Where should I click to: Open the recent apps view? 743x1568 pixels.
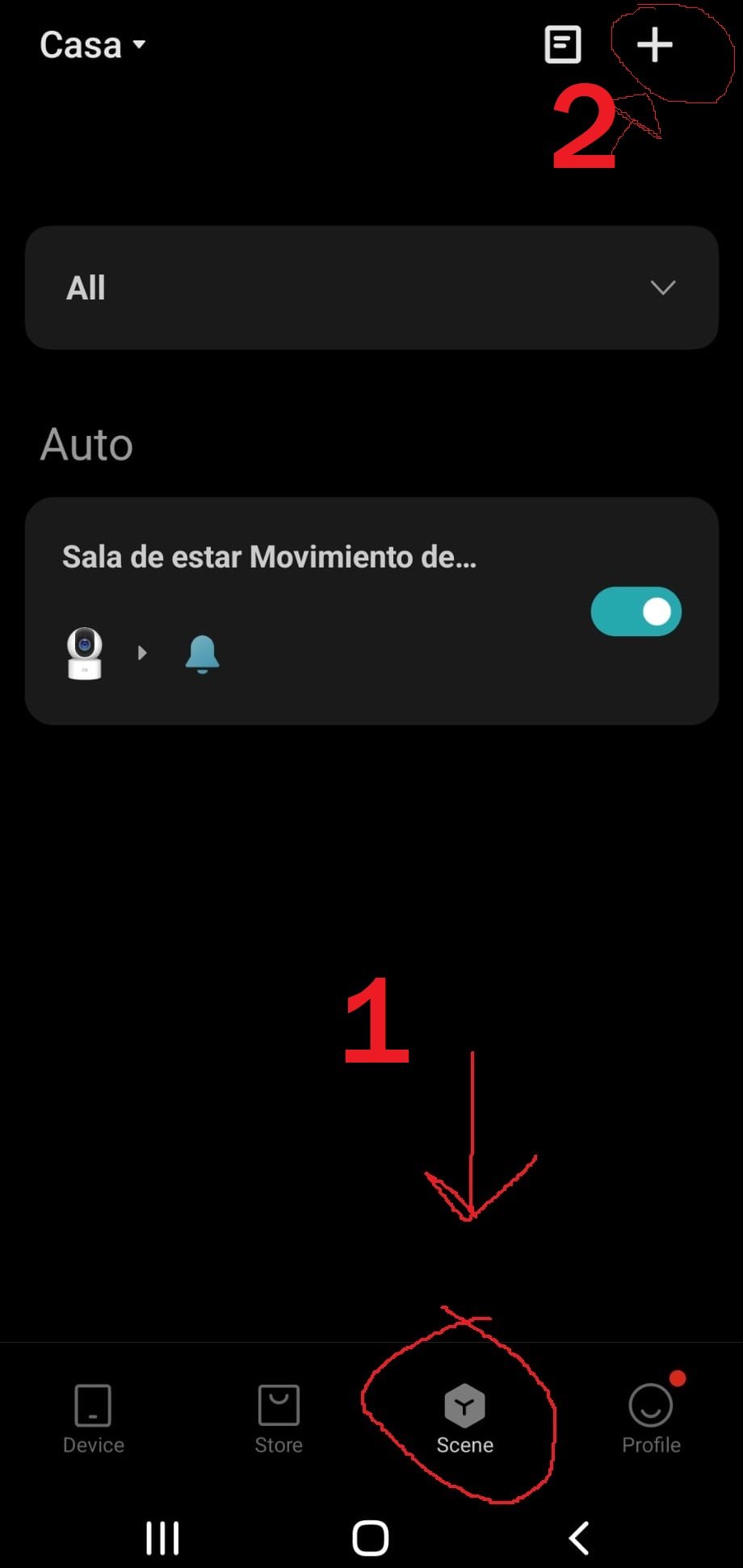pyautogui.click(x=162, y=1538)
